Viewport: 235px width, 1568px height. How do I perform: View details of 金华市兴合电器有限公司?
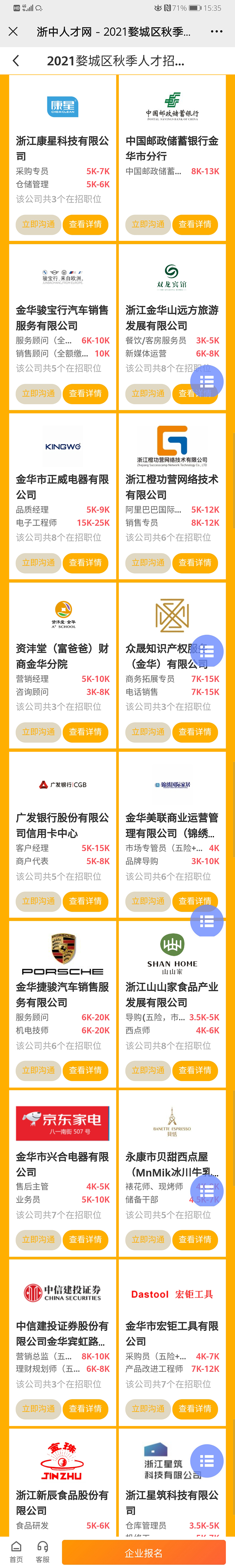pos(85,1239)
